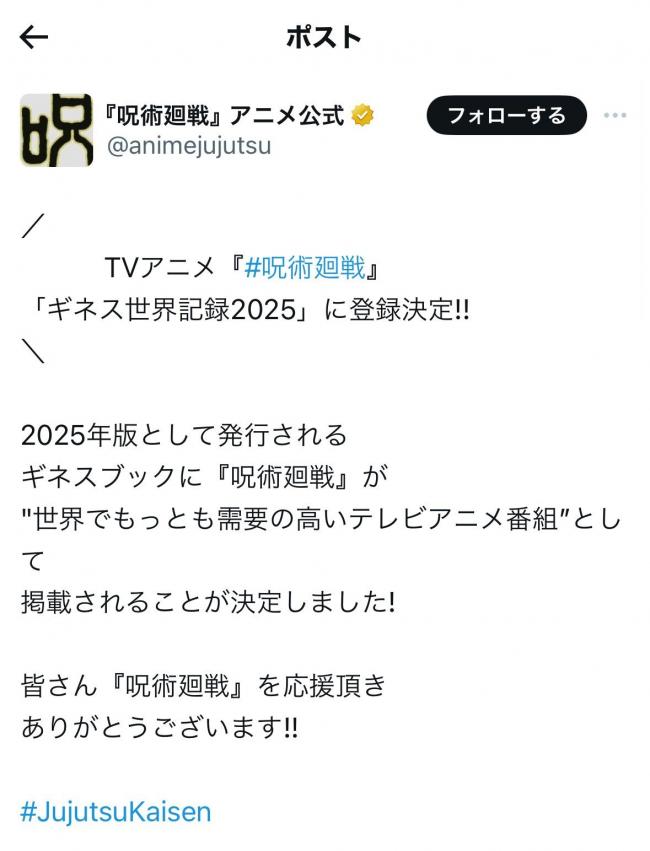Open the @animejujutsu account name
The height and width of the screenshot is (851, 650).
189,146
